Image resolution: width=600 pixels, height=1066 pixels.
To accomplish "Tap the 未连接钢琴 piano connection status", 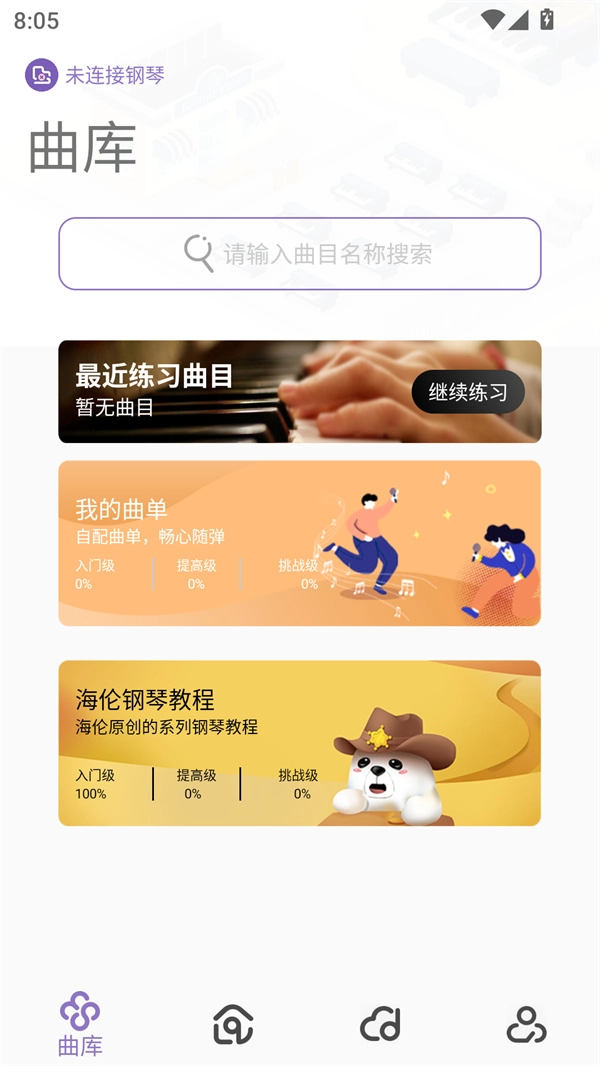I will point(95,75).
